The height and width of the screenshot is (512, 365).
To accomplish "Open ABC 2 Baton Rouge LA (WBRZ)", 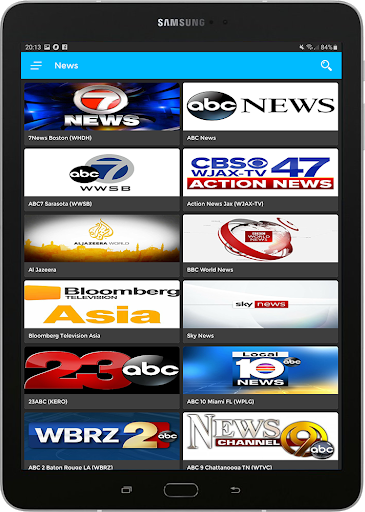I will coord(102,441).
